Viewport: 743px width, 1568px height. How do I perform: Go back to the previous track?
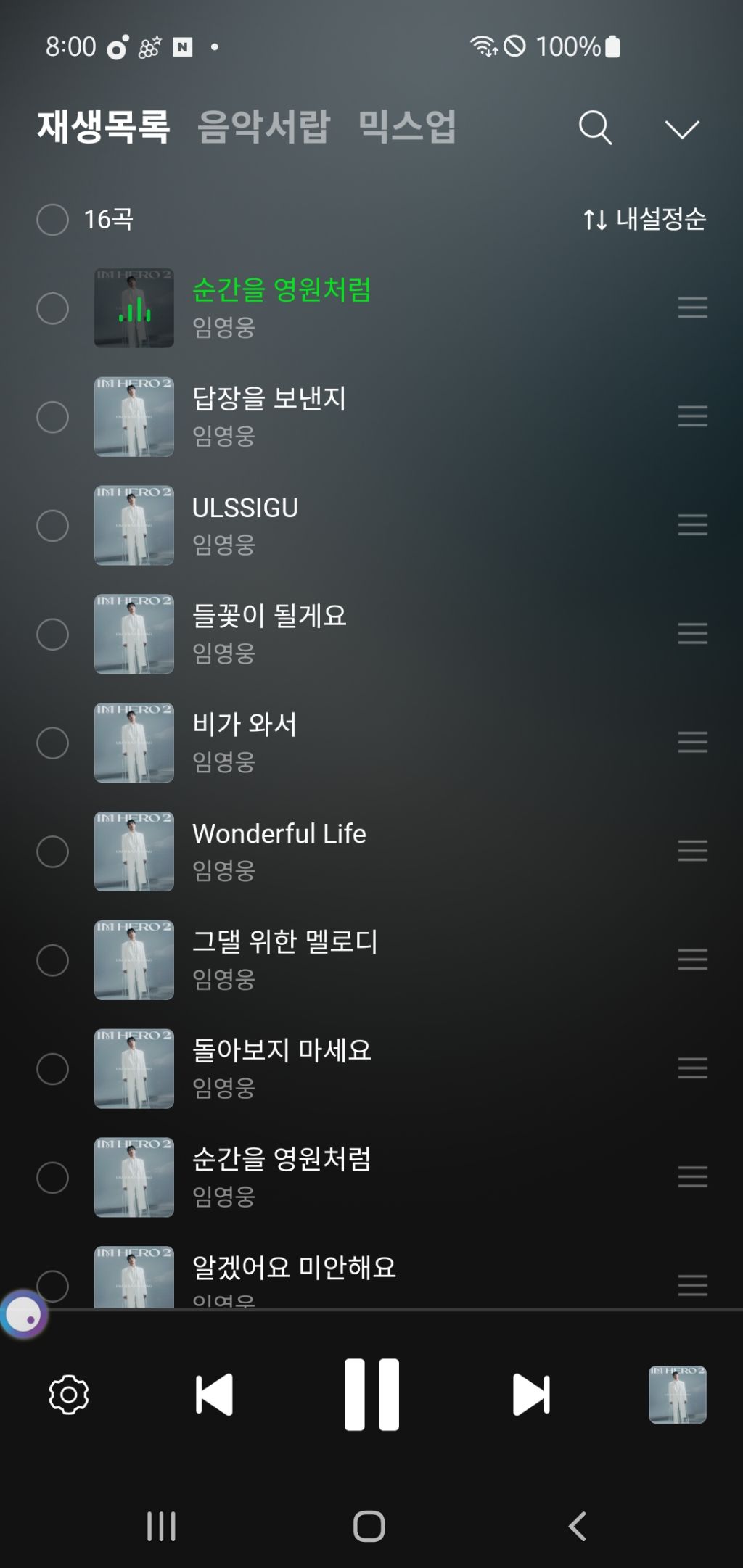(x=214, y=1394)
